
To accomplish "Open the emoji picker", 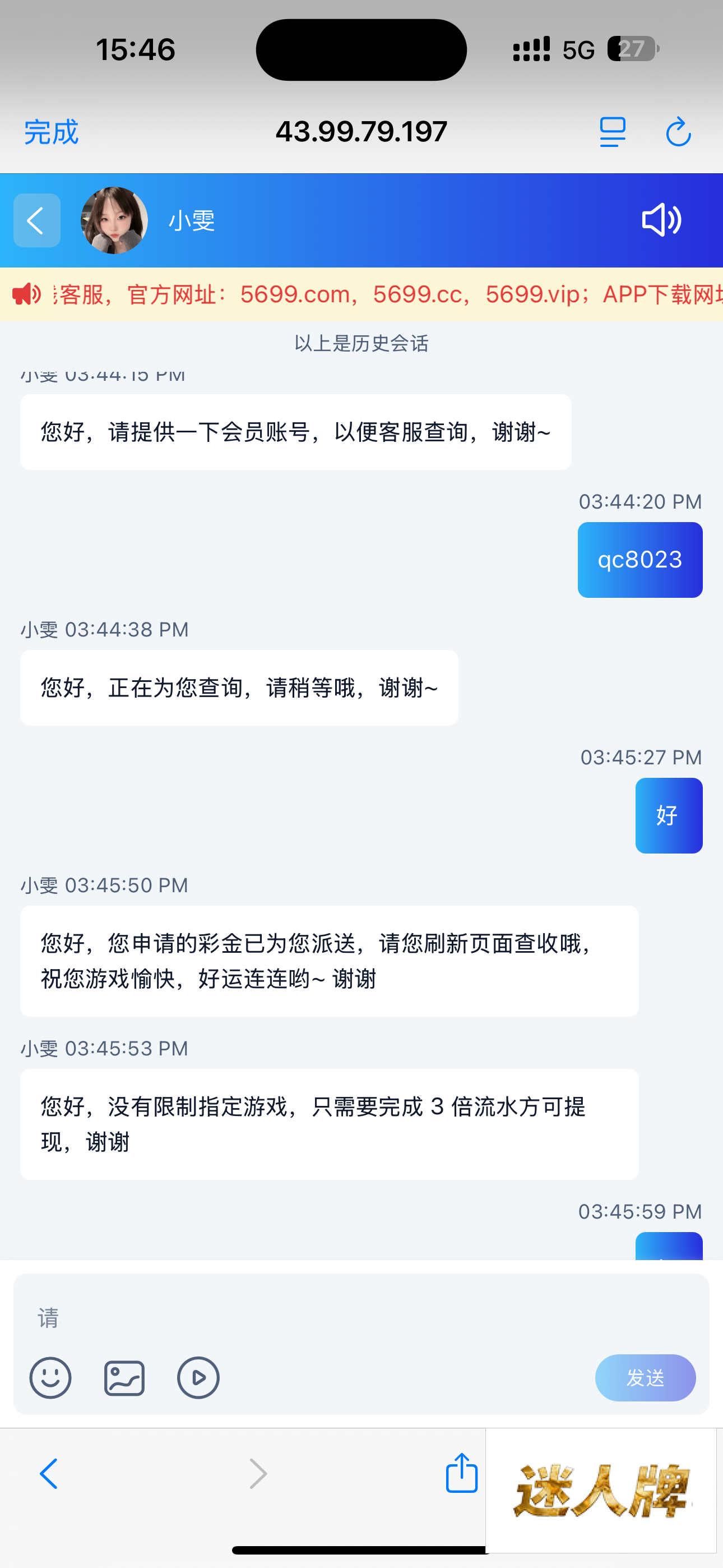I will [50, 1377].
